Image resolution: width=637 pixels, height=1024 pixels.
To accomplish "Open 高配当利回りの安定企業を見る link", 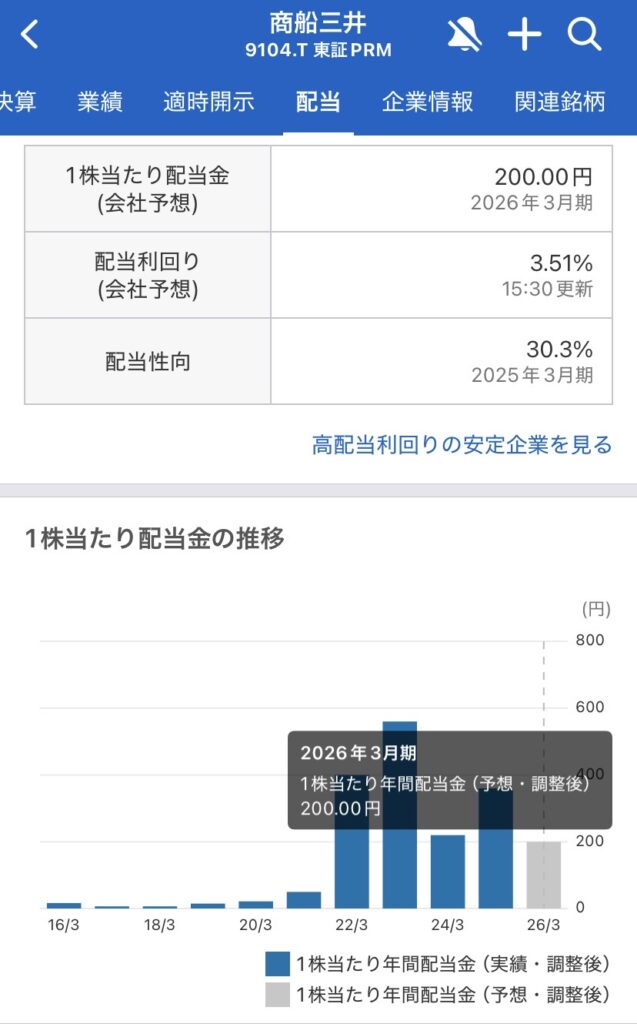I will pos(462,445).
